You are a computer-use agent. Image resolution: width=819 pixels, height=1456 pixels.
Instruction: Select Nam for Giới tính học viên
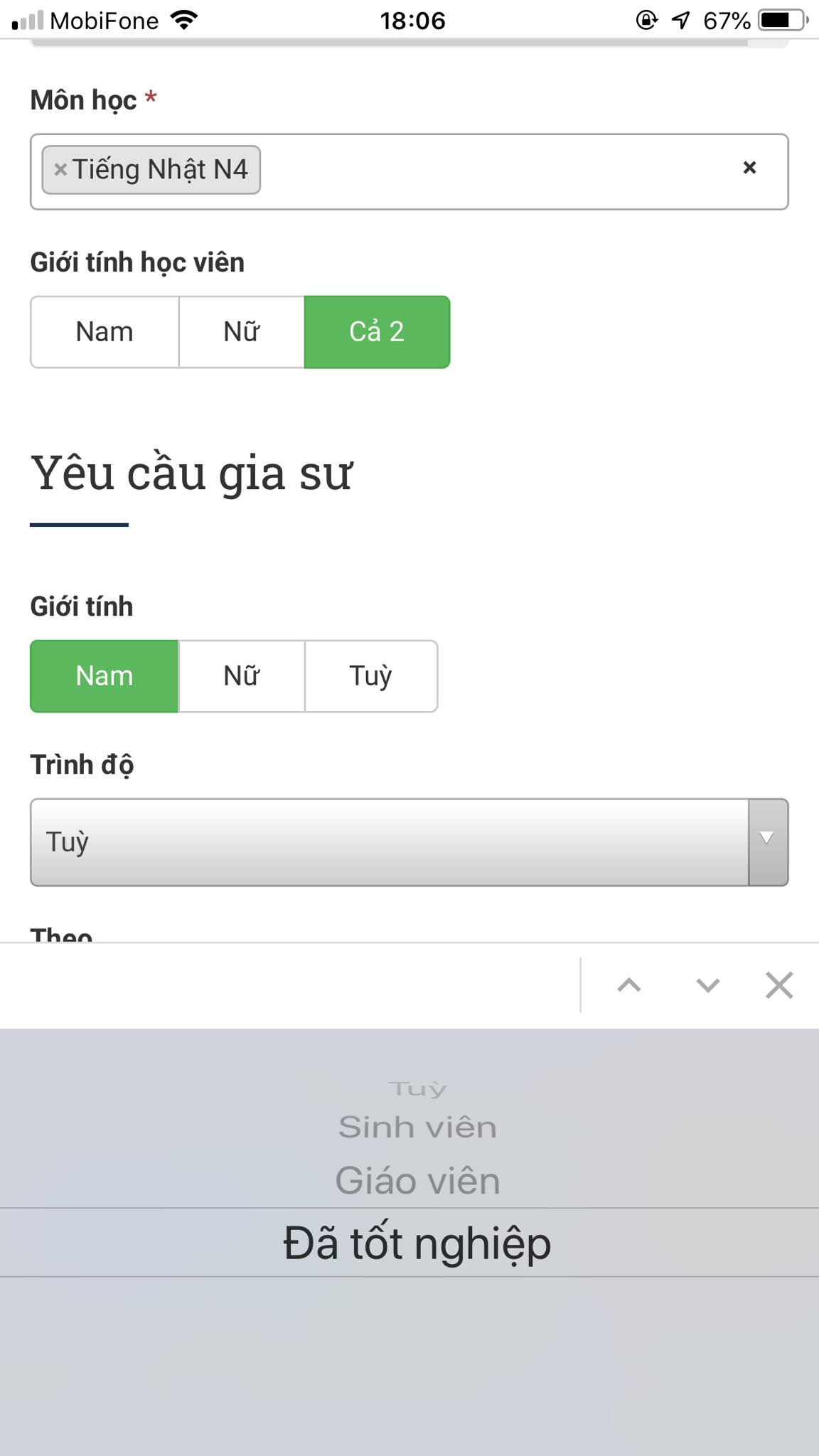pyautogui.click(x=105, y=332)
